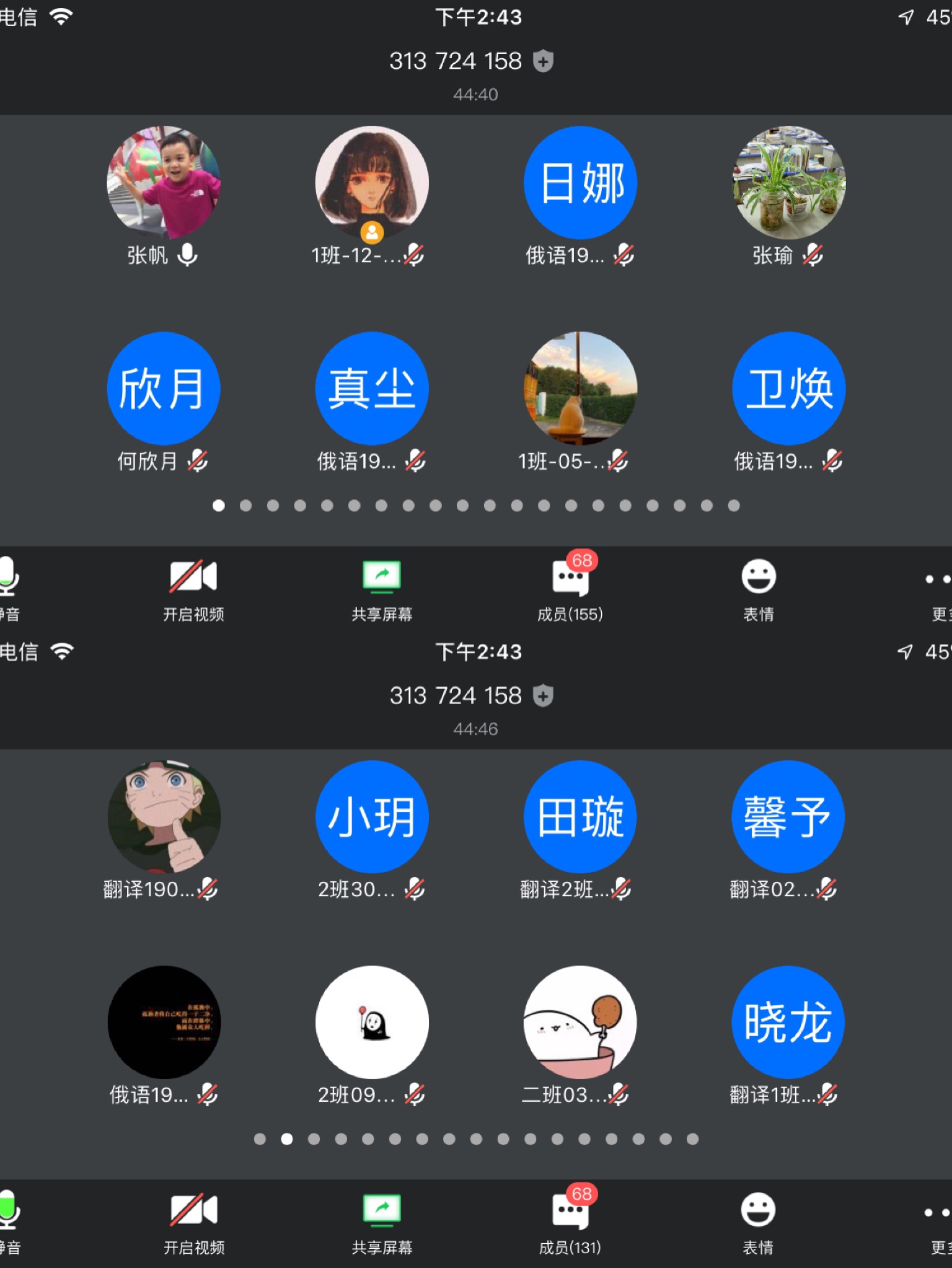Show meeting info beside timer 44:40

[x=543, y=61]
